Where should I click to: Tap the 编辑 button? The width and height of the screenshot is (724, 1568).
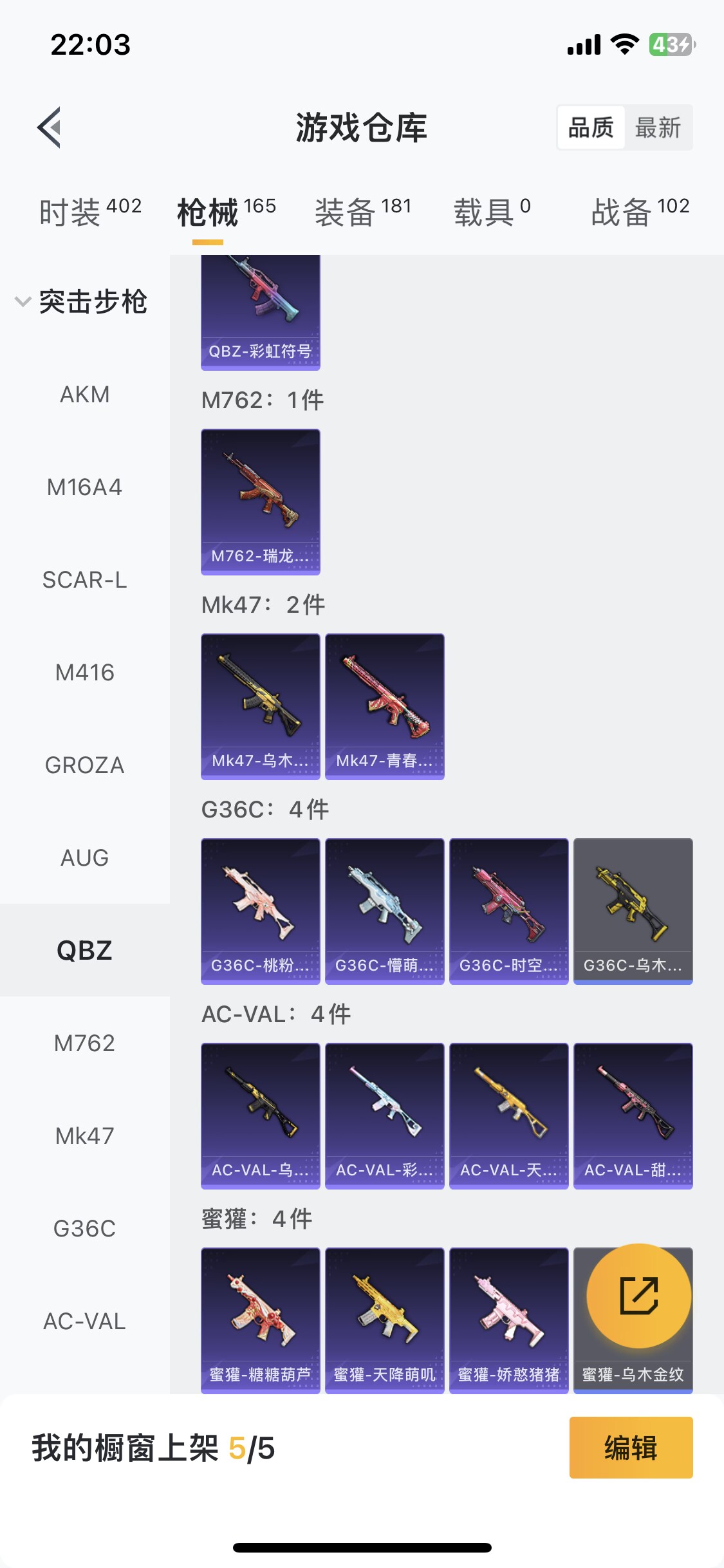click(631, 1448)
